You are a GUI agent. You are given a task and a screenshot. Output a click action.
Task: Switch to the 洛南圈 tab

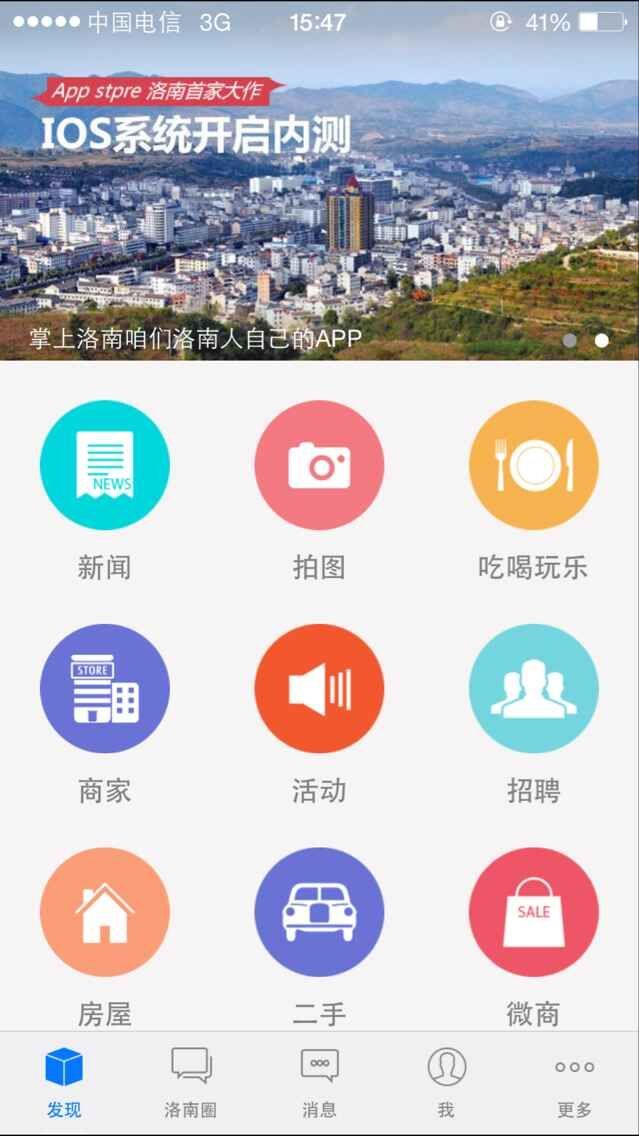(x=191, y=1083)
